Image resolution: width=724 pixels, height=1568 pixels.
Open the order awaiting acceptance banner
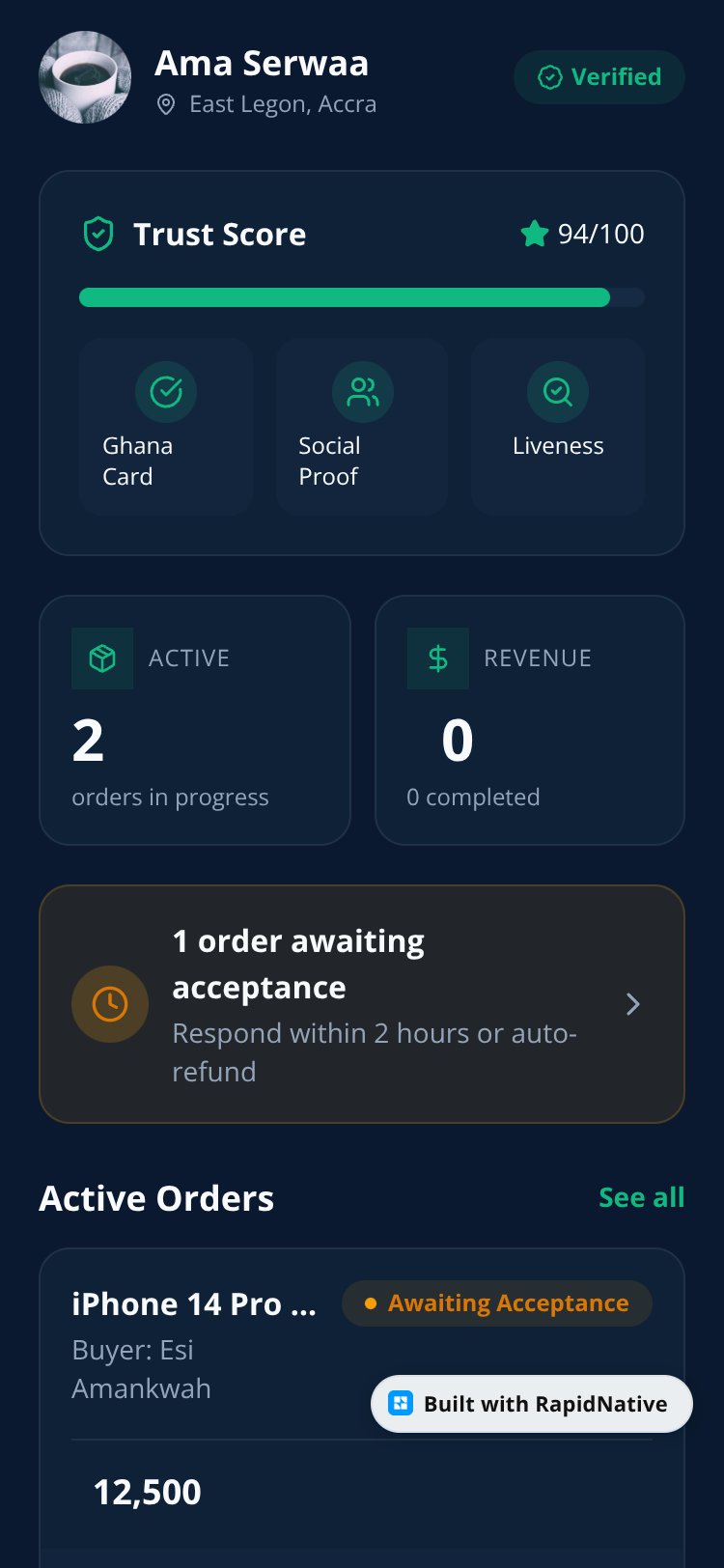[x=362, y=1004]
